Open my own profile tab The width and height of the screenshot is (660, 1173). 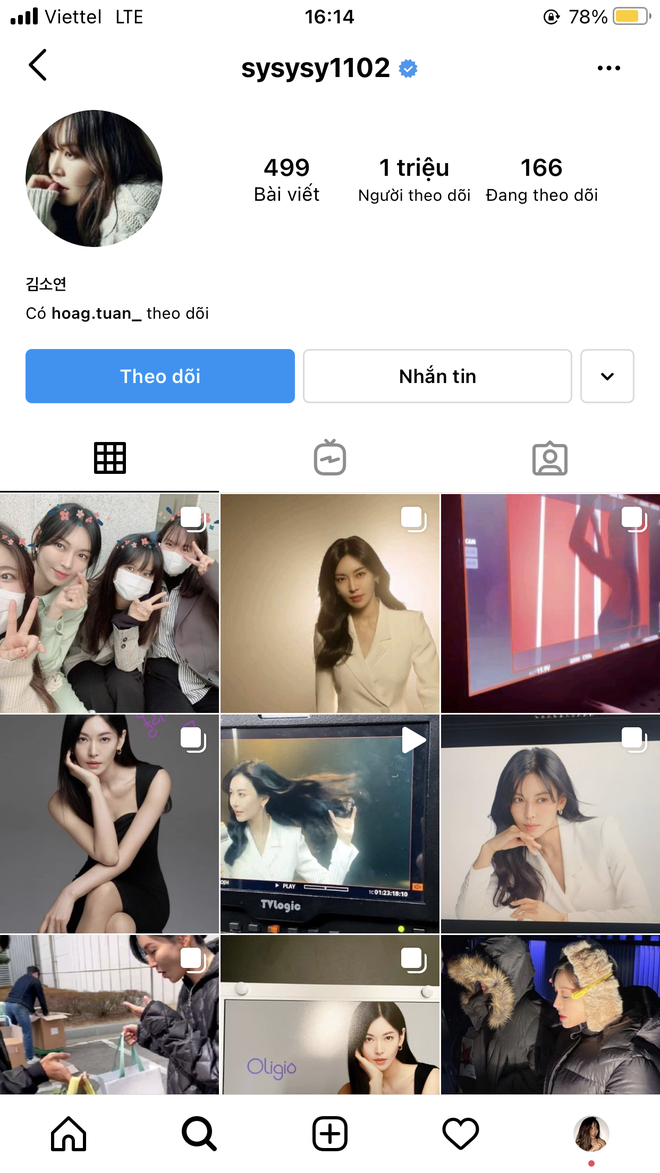click(591, 1133)
